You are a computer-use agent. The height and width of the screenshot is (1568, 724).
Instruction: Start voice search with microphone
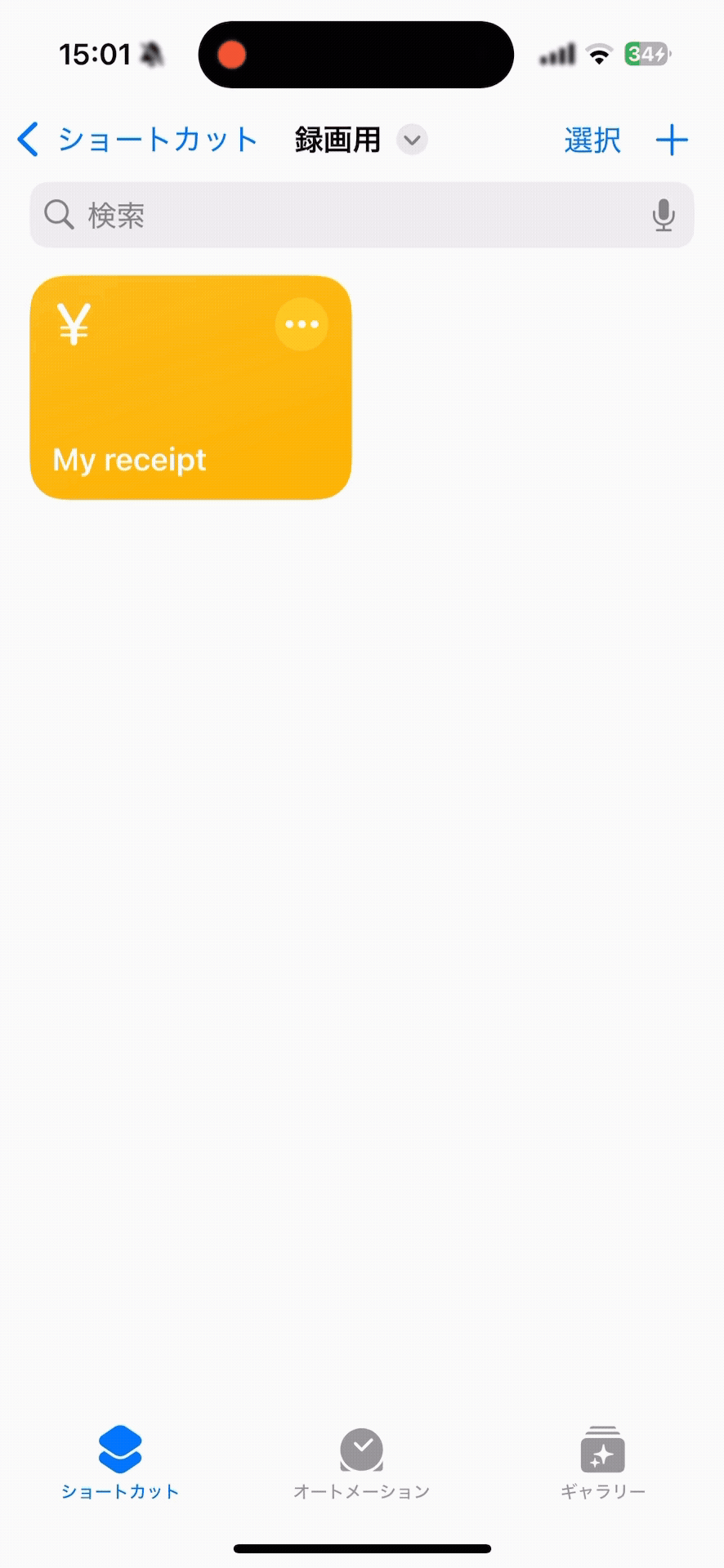click(x=664, y=215)
